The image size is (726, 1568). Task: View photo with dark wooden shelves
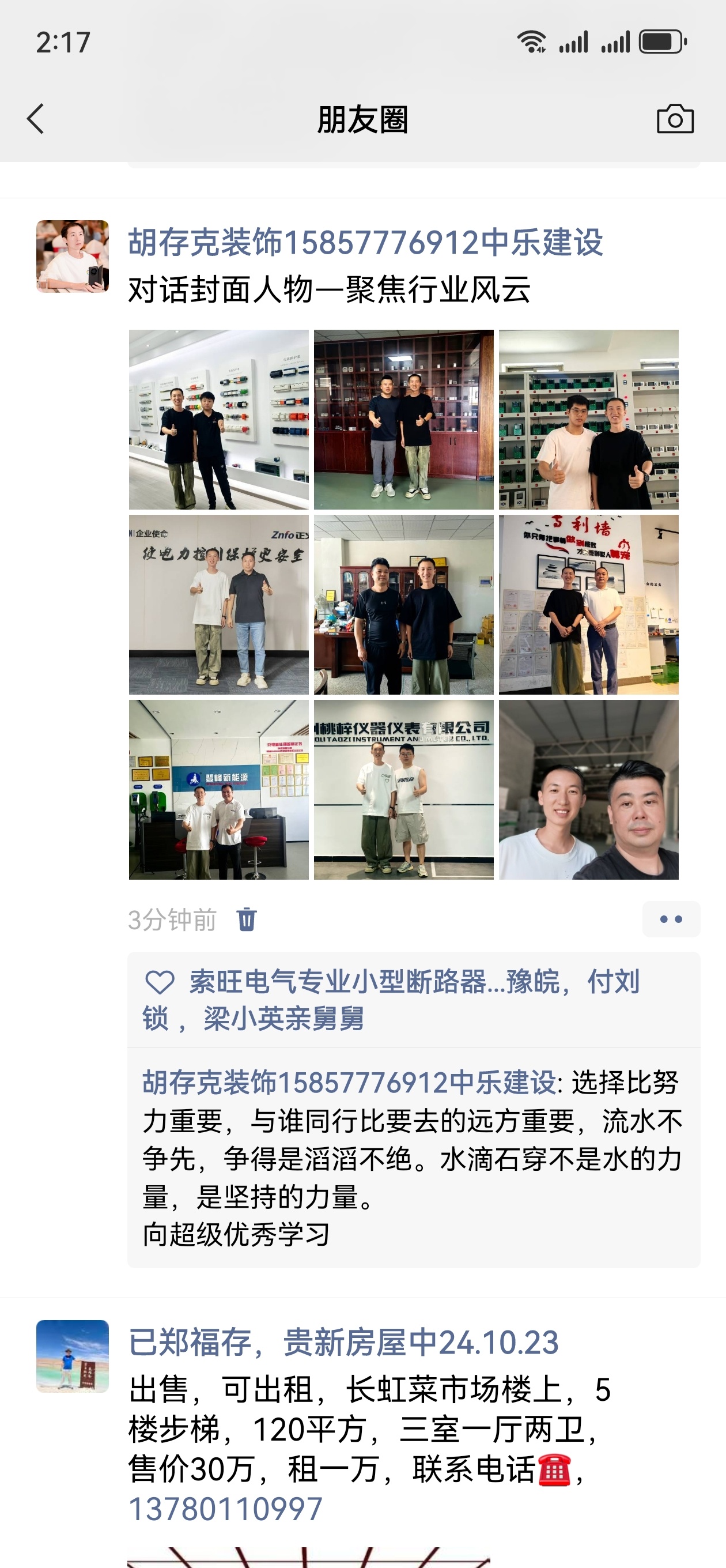[403, 420]
